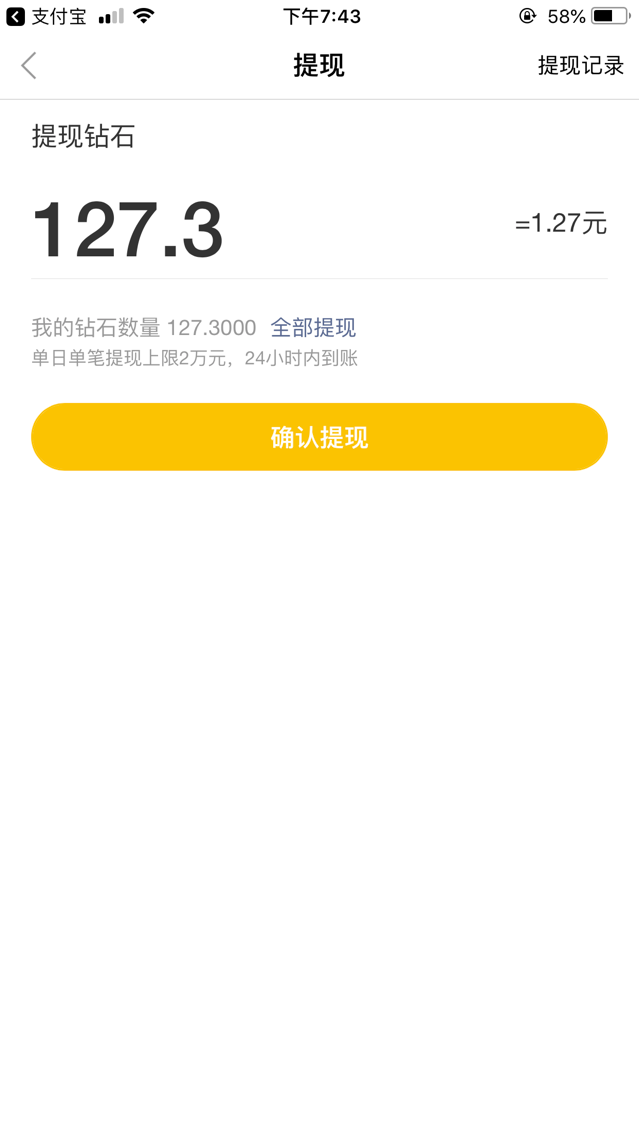The height and width of the screenshot is (1136, 639).
Task: Confirm withdrawal with 确认提现 button
Action: [x=319, y=437]
